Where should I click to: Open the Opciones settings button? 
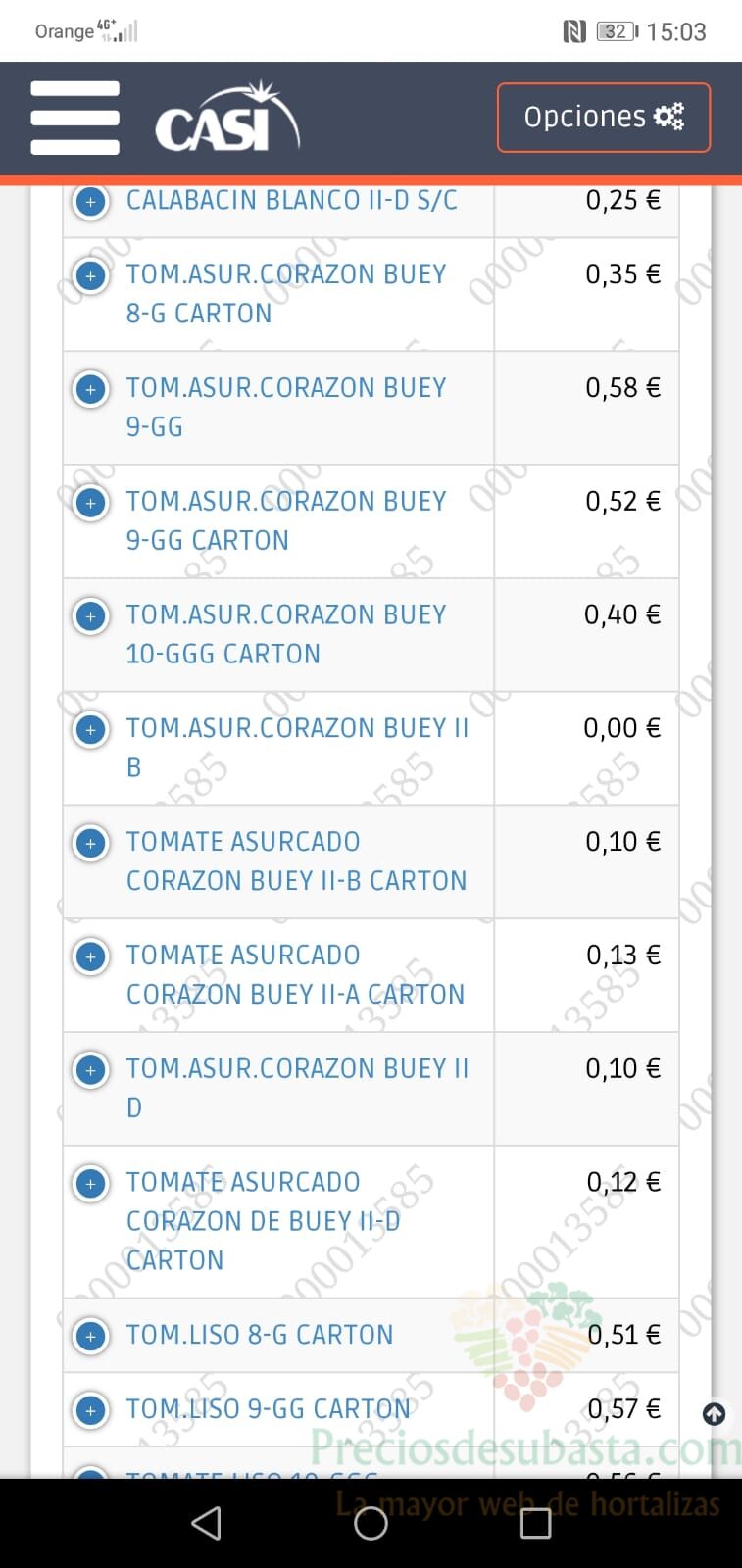604,118
